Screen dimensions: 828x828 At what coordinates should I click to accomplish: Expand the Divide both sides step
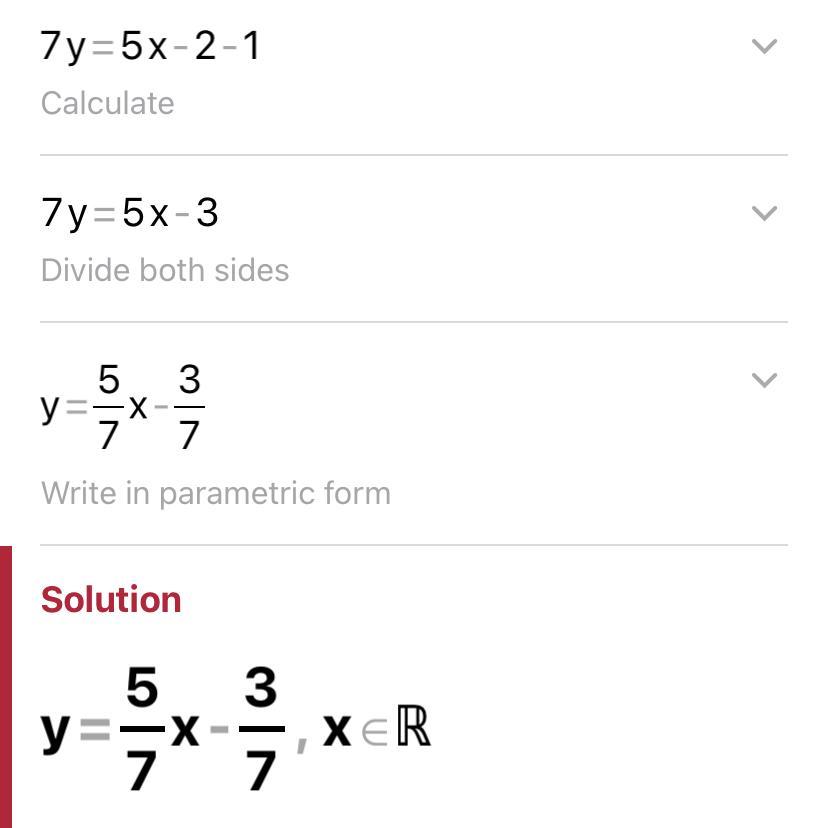tap(764, 213)
